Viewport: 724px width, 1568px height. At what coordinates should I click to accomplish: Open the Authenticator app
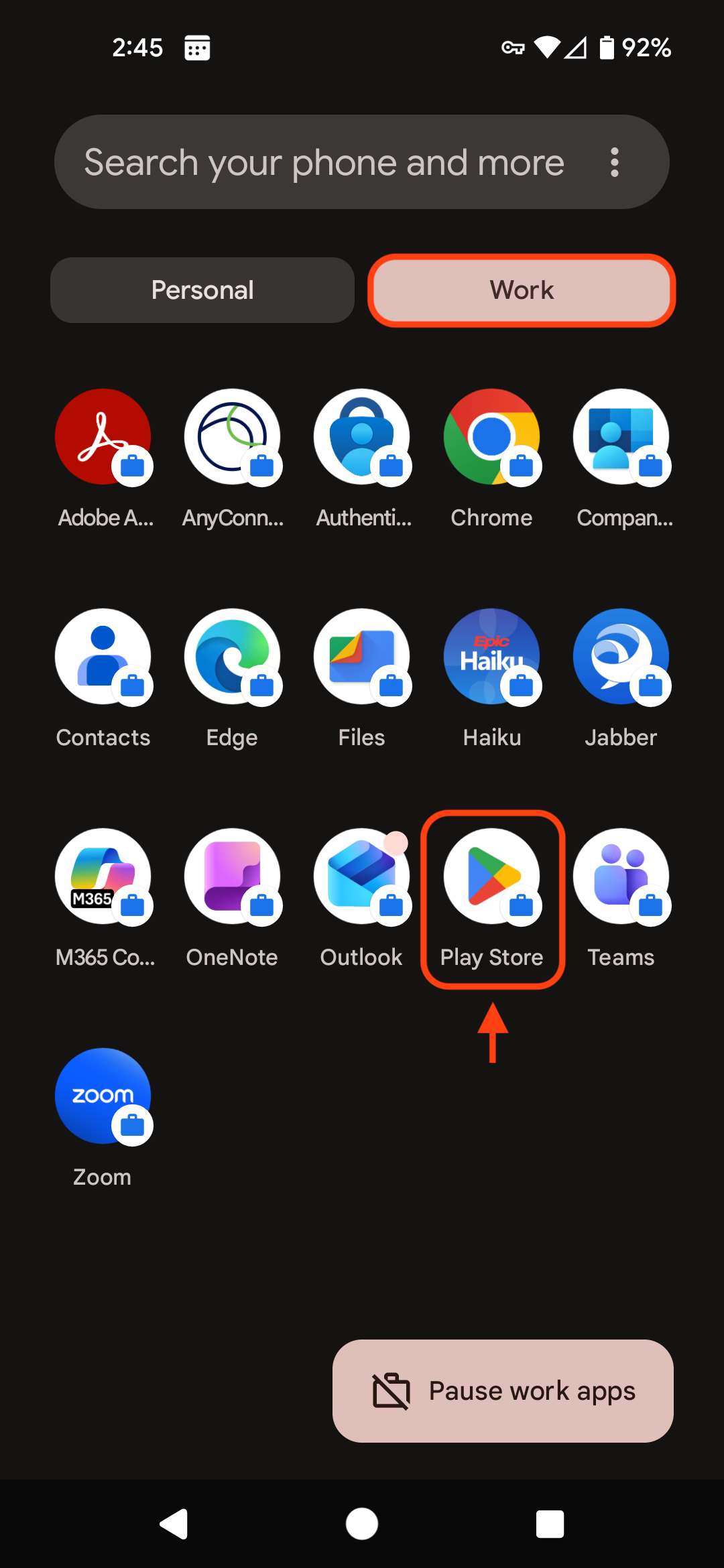click(362, 438)
